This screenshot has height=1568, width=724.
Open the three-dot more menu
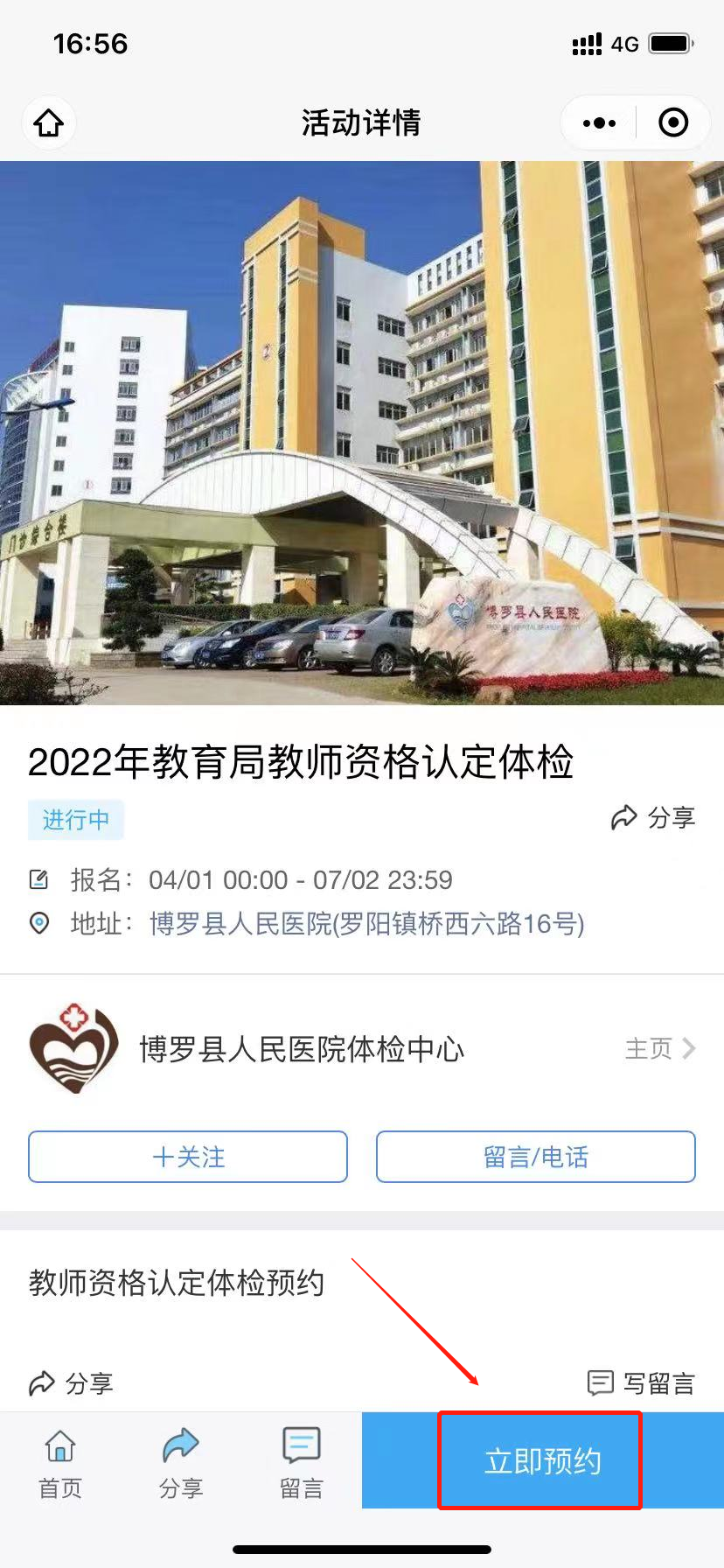tap(599, 123)
